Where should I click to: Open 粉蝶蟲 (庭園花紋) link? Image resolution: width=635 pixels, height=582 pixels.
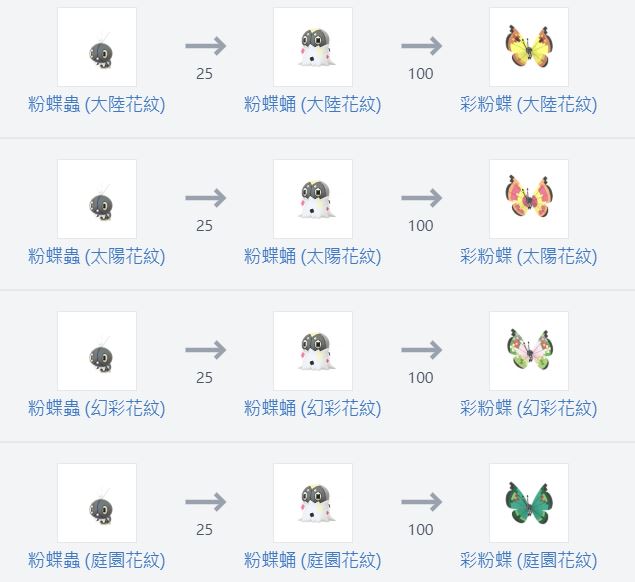[96, 560]
